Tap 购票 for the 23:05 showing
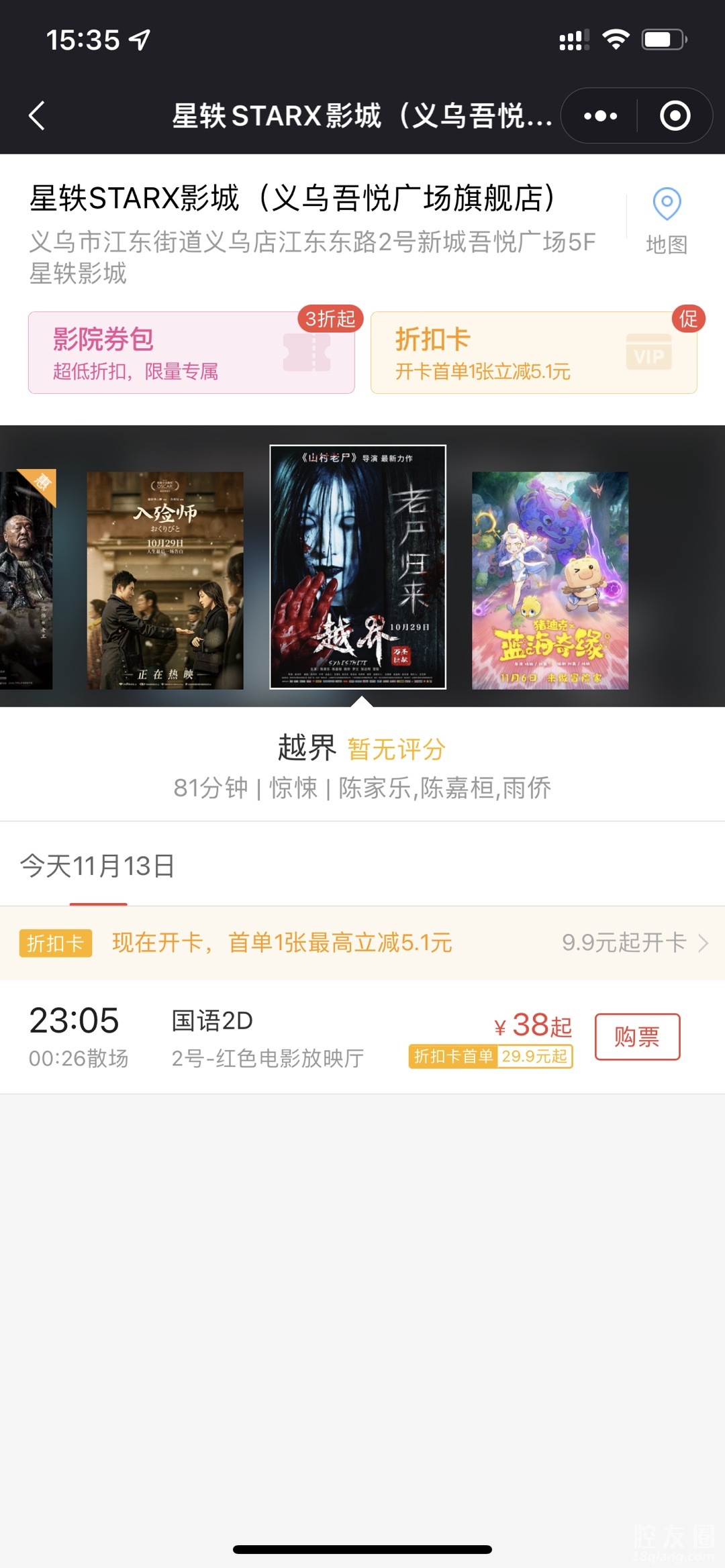This screenshot has height=1568, width=725. coord(637,1037)
